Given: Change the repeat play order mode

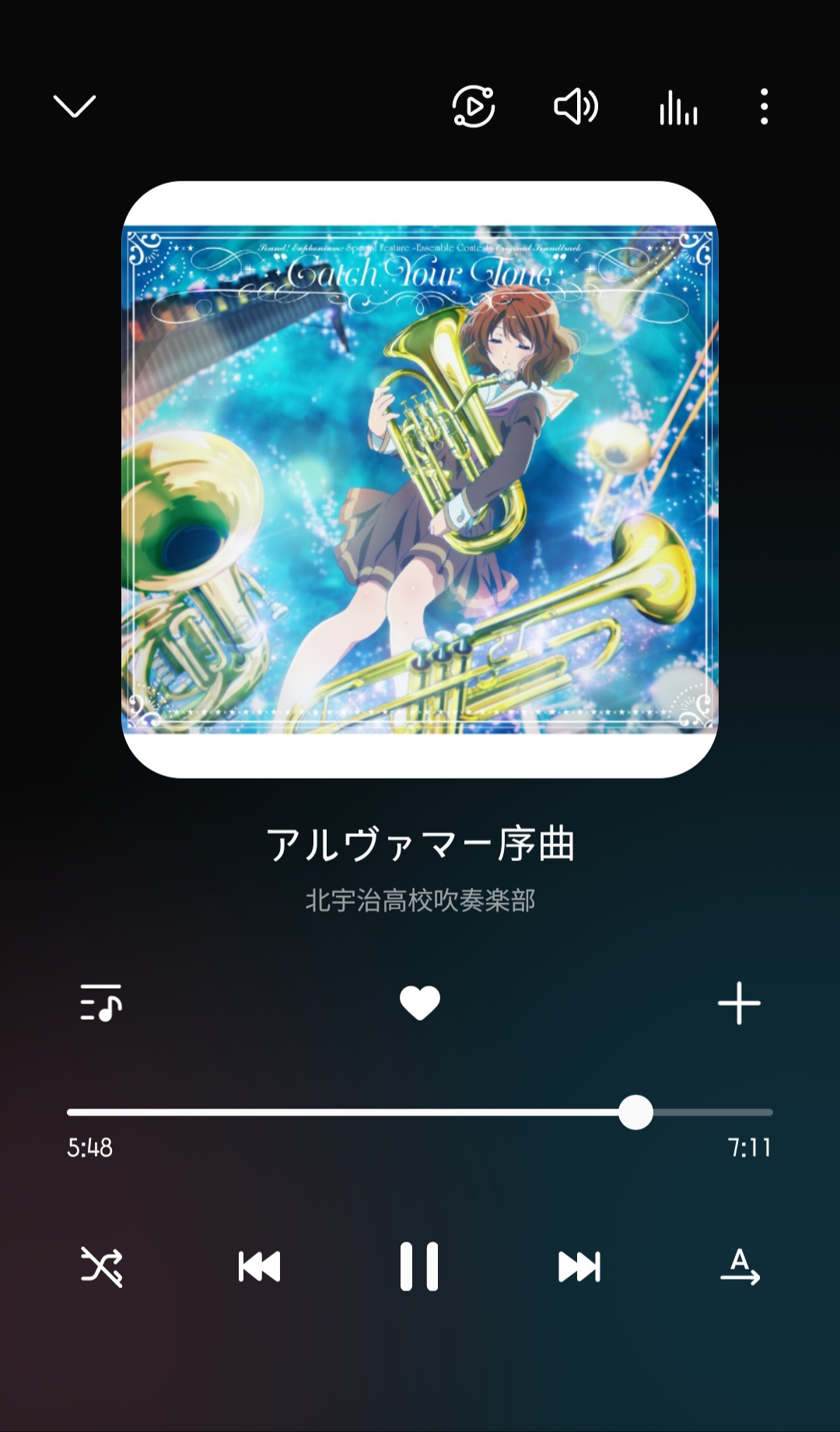Looking at the screenshot, I should click(739, 1266).
